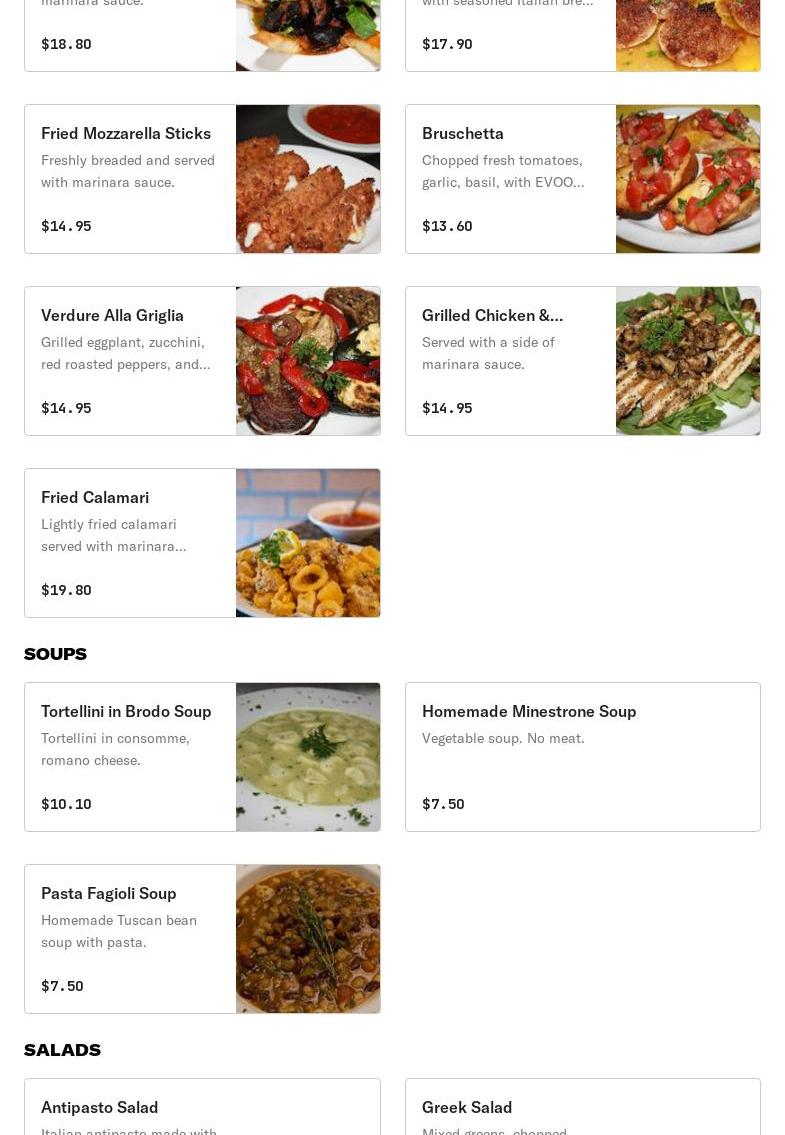Open the Fried Mozzarella Sticks item

pyautogui.click(x=202, y=179)
